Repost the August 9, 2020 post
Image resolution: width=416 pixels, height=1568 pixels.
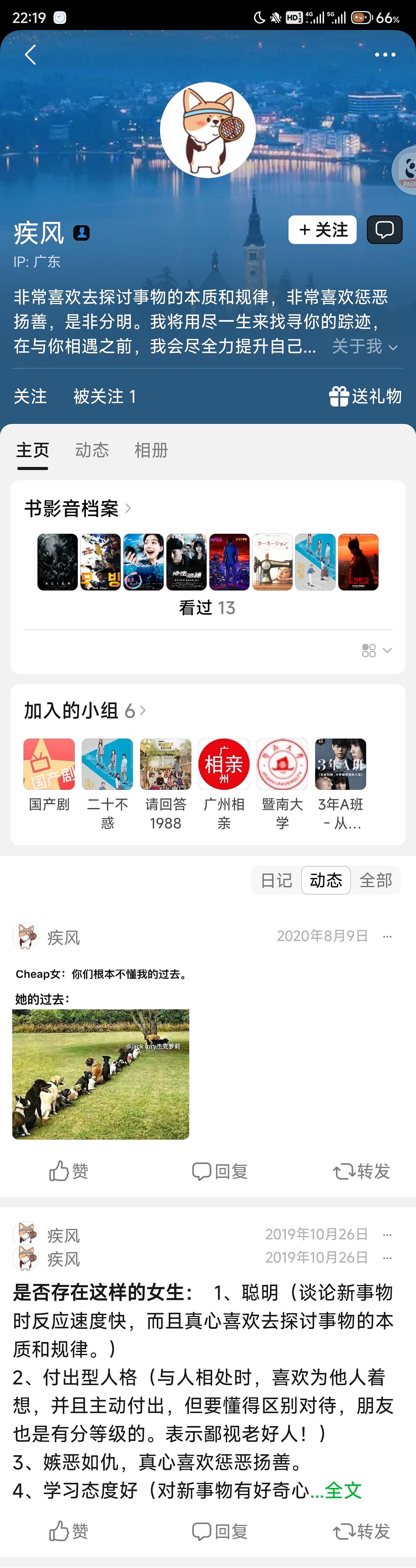[361, 1170]
